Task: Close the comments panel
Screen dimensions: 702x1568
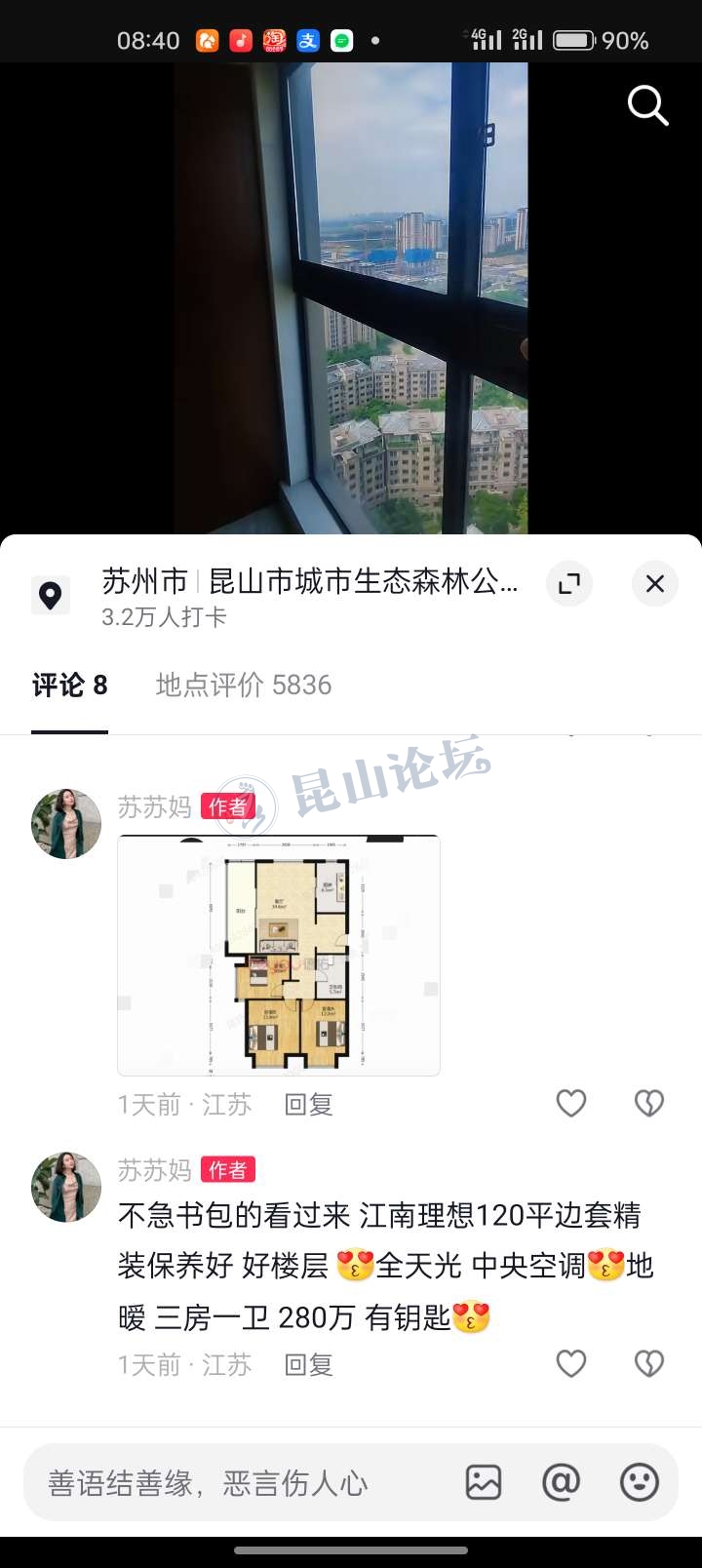Action: [655, 584]
